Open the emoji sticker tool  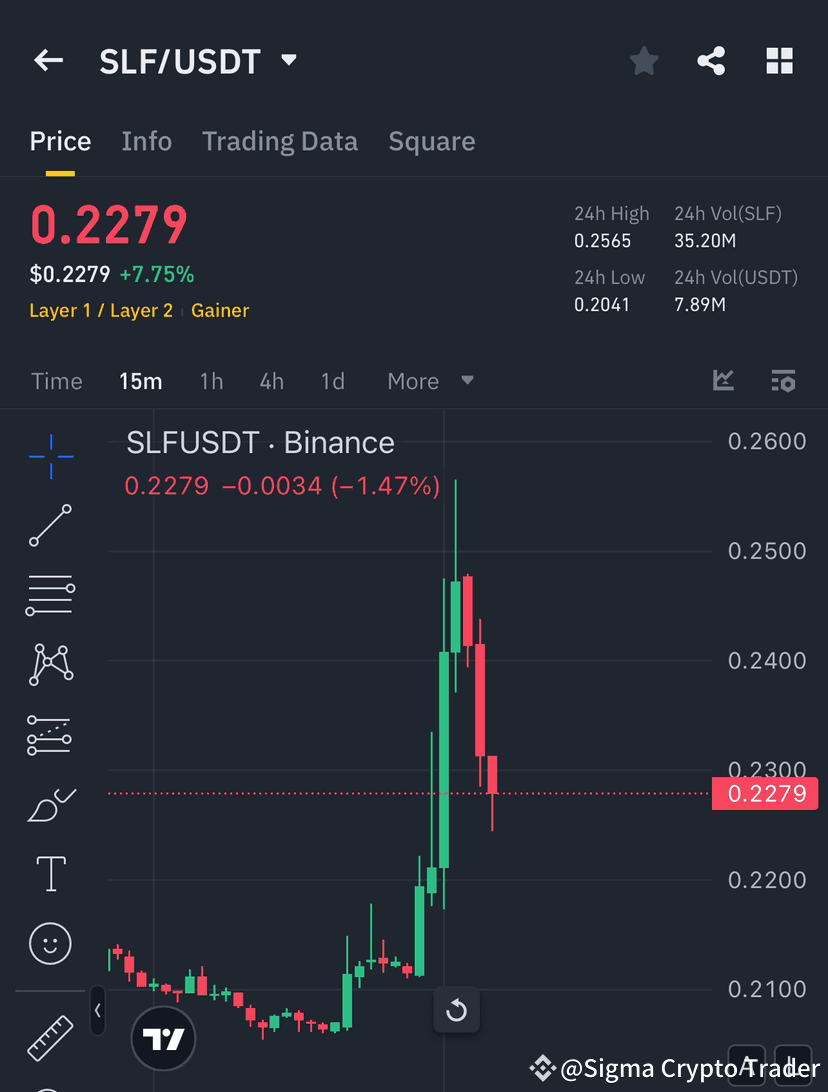click(x=50, y=941)
